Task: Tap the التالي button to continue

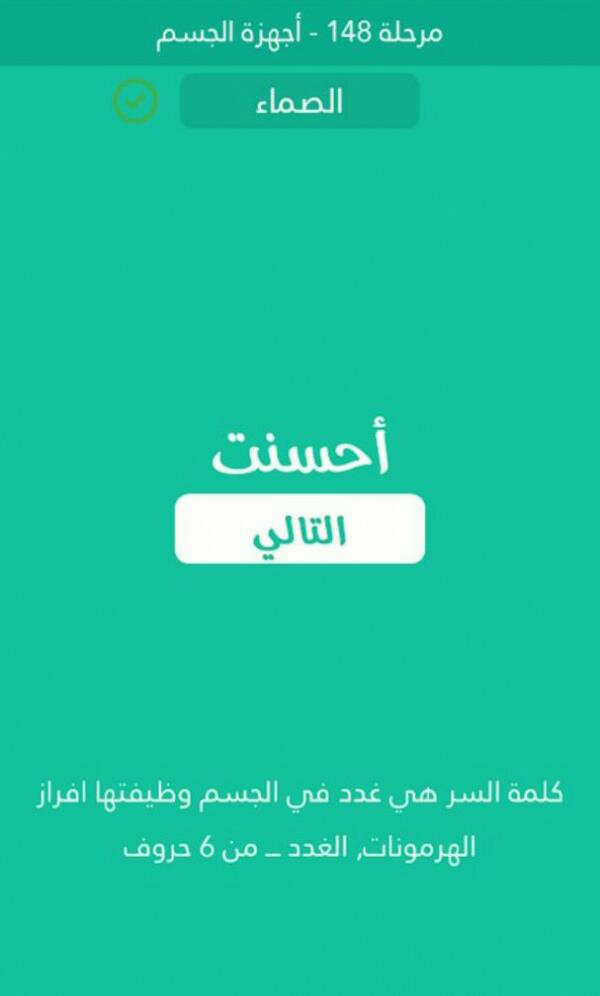Action: [x=300, y=529]
